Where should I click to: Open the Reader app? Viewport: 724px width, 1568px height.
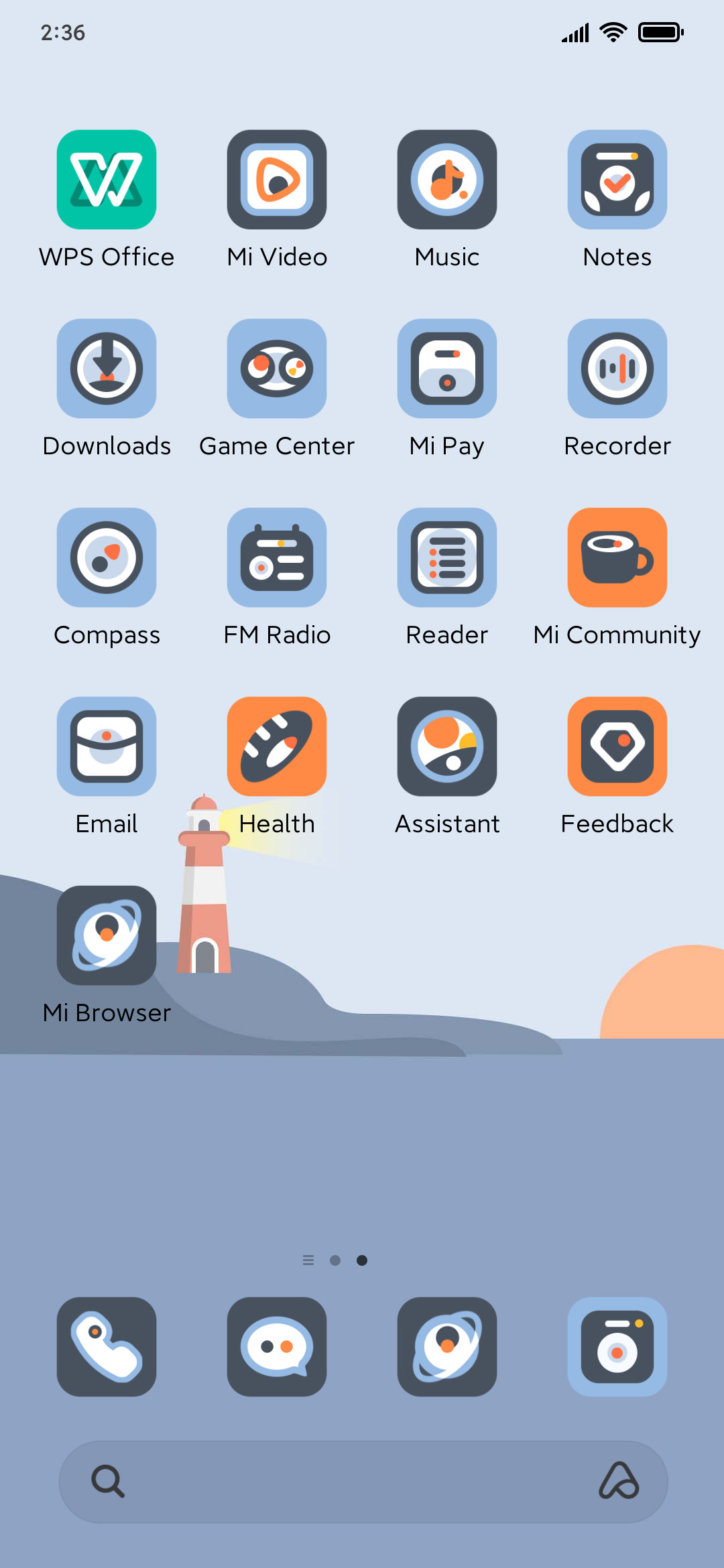coord(447,558)
